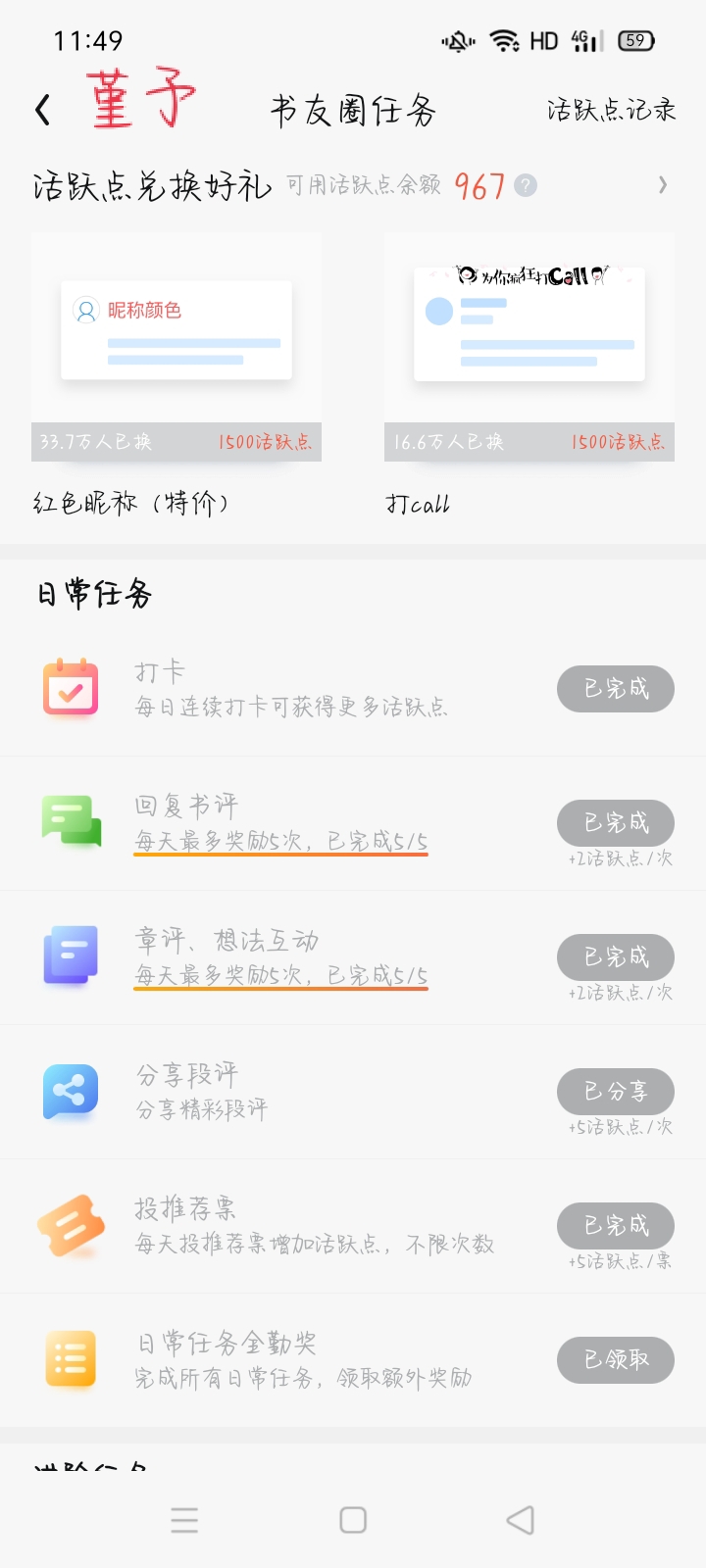Expand the 活跃点兑换好礼 chevron
The height and width of the screenshot is (1568, 706).
coord(663,185)
